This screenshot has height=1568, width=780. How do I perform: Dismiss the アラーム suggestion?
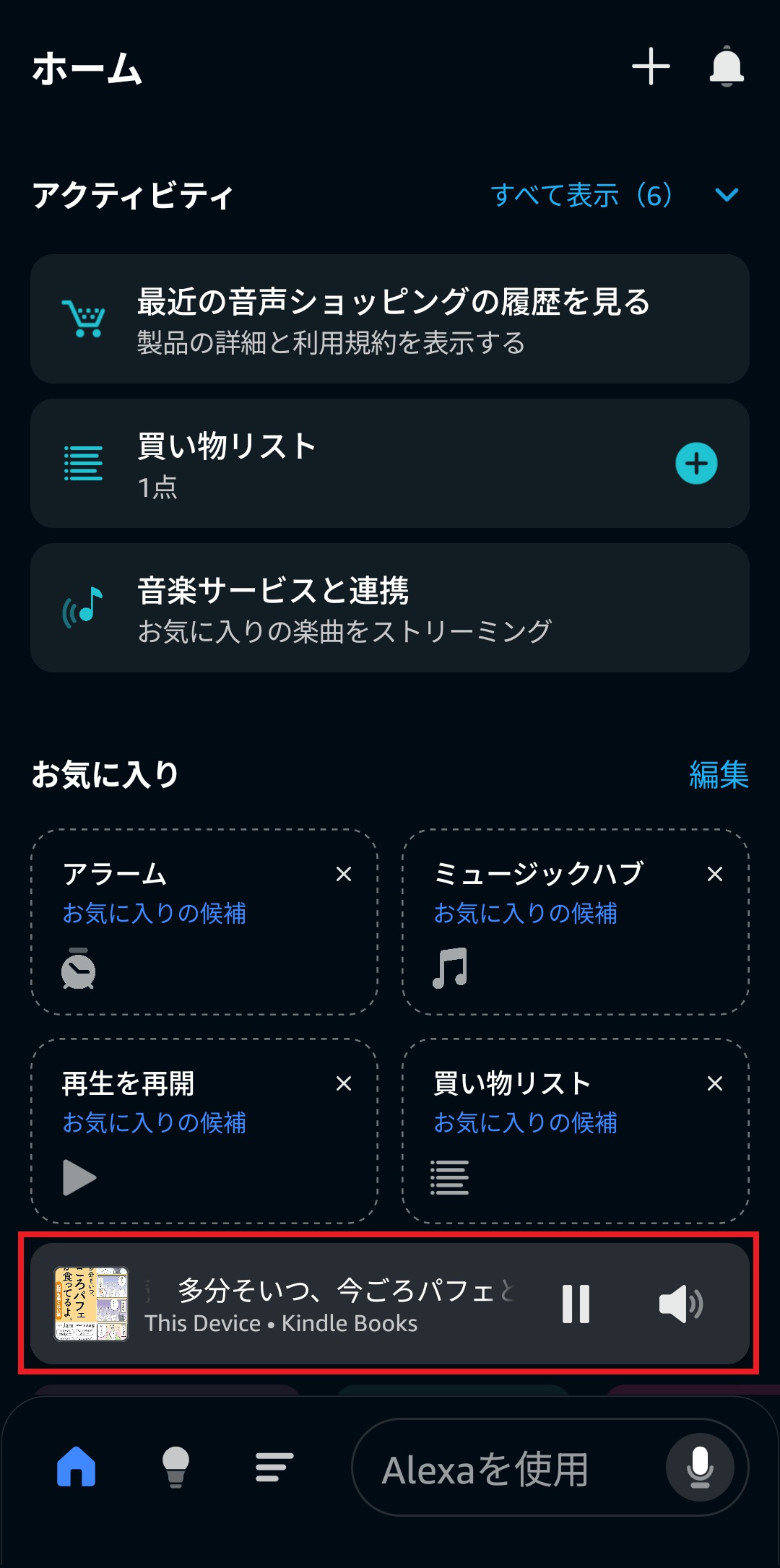pyautogui.click(x=344, y=875)
